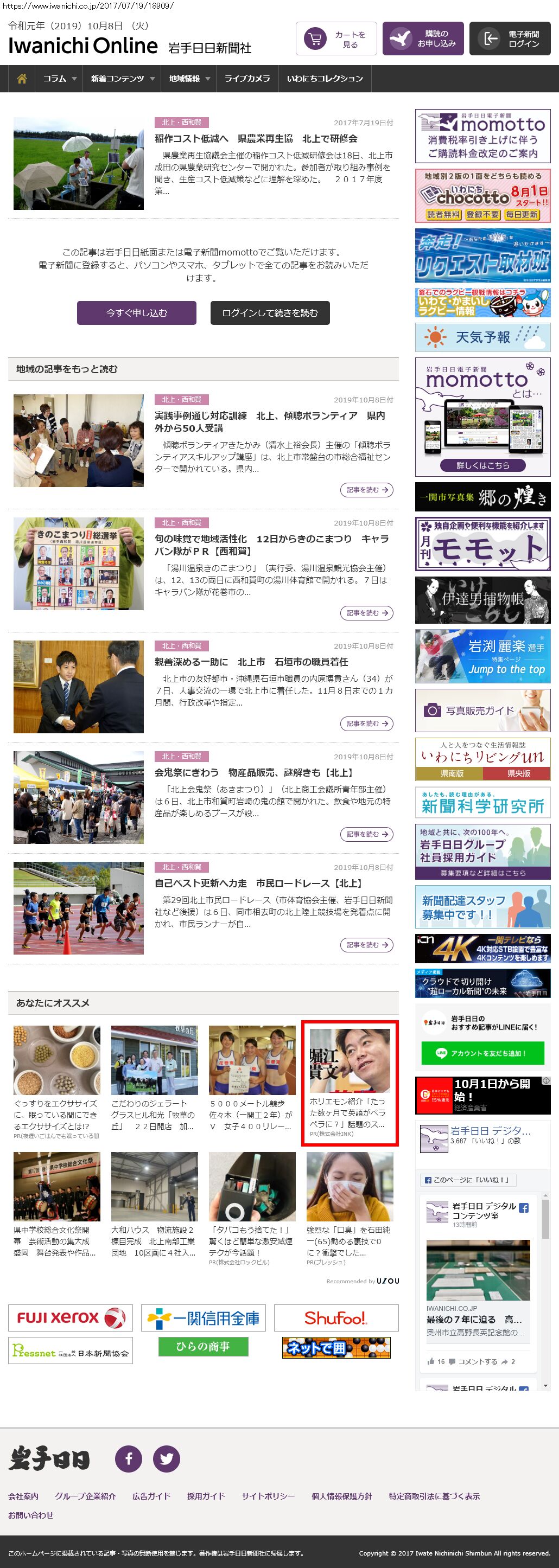Open the 天気予報 weather banner
559x1568 pixels.
[482, 337]
